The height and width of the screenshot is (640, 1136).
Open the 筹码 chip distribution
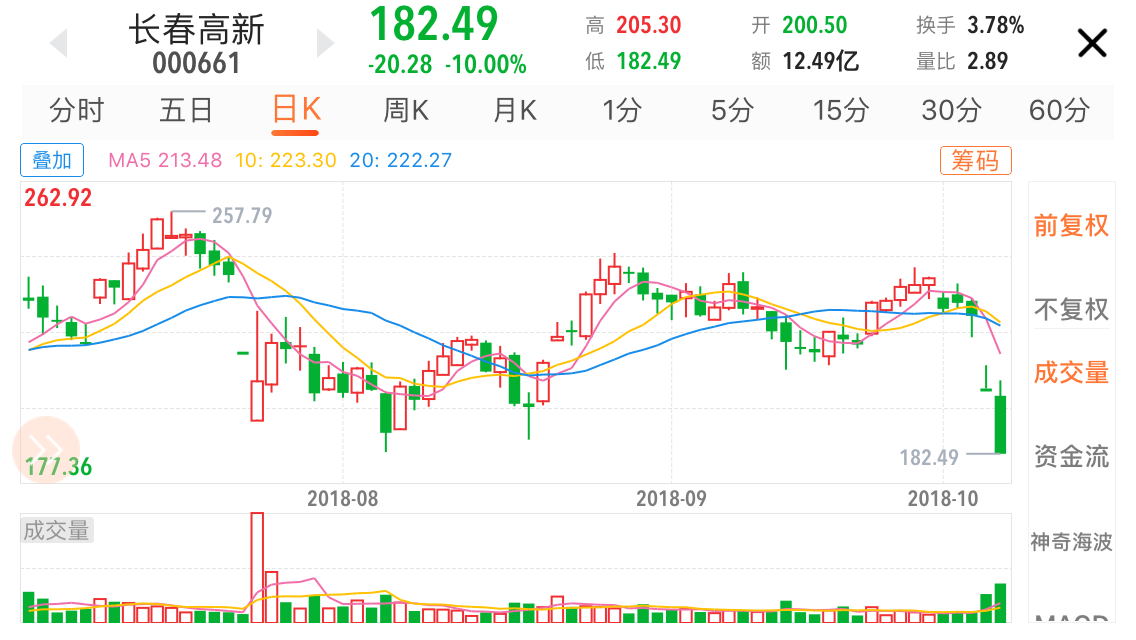(975, 160)
